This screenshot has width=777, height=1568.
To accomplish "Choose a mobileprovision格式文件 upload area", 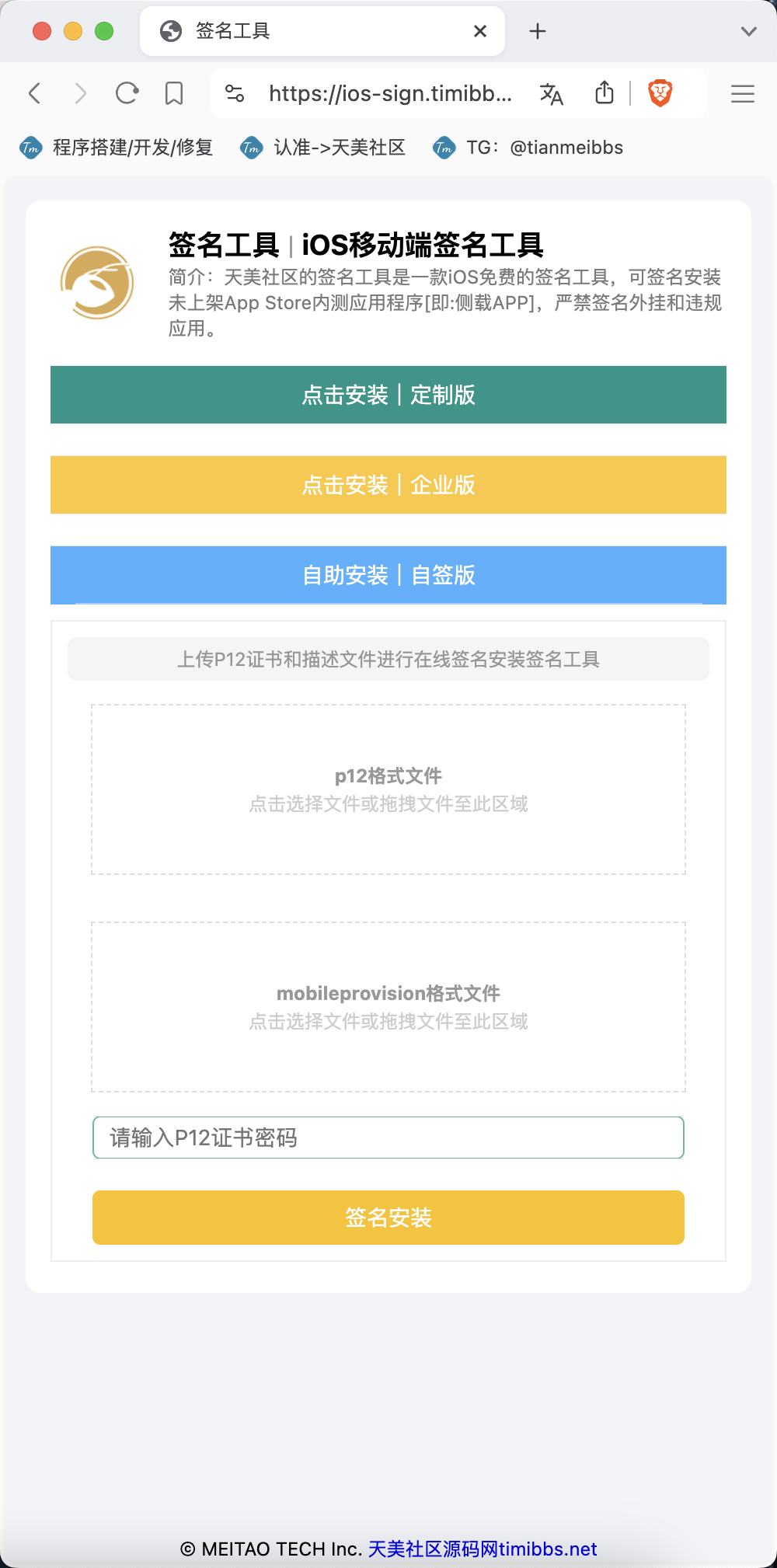I will [388, 1007].
